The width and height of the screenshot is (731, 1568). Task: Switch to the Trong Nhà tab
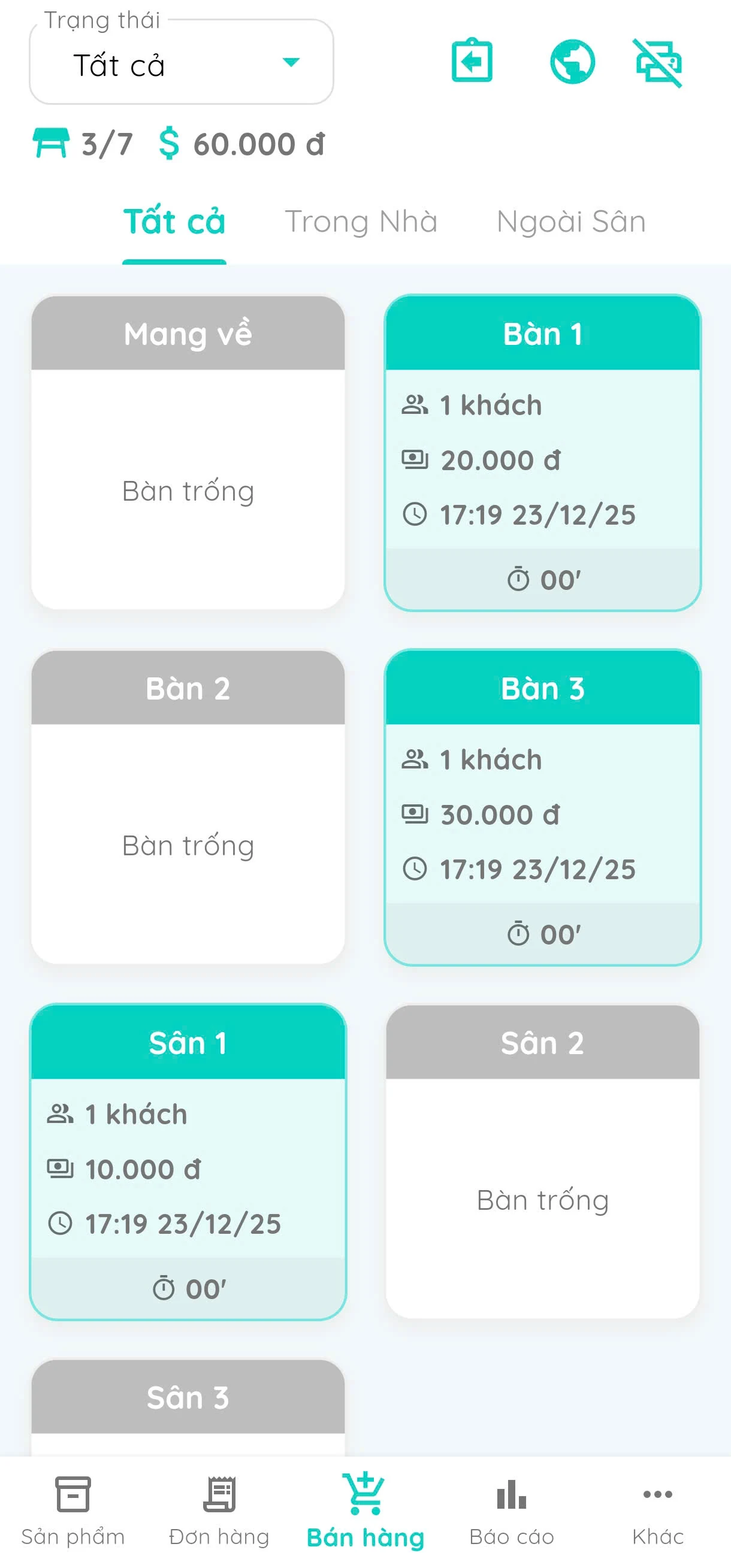[x=361, y=222]
